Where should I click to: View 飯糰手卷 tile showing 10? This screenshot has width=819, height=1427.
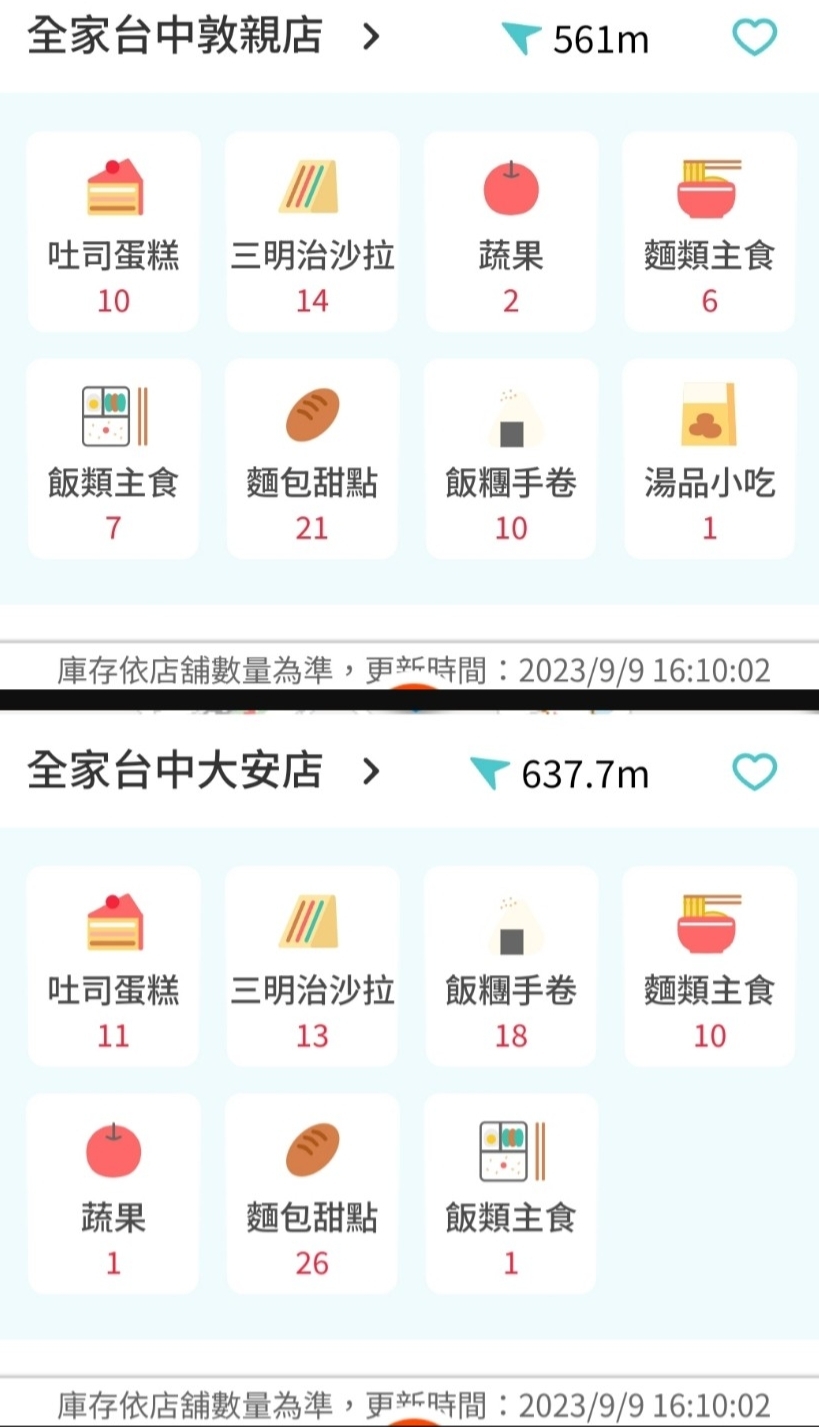point(511,459)
